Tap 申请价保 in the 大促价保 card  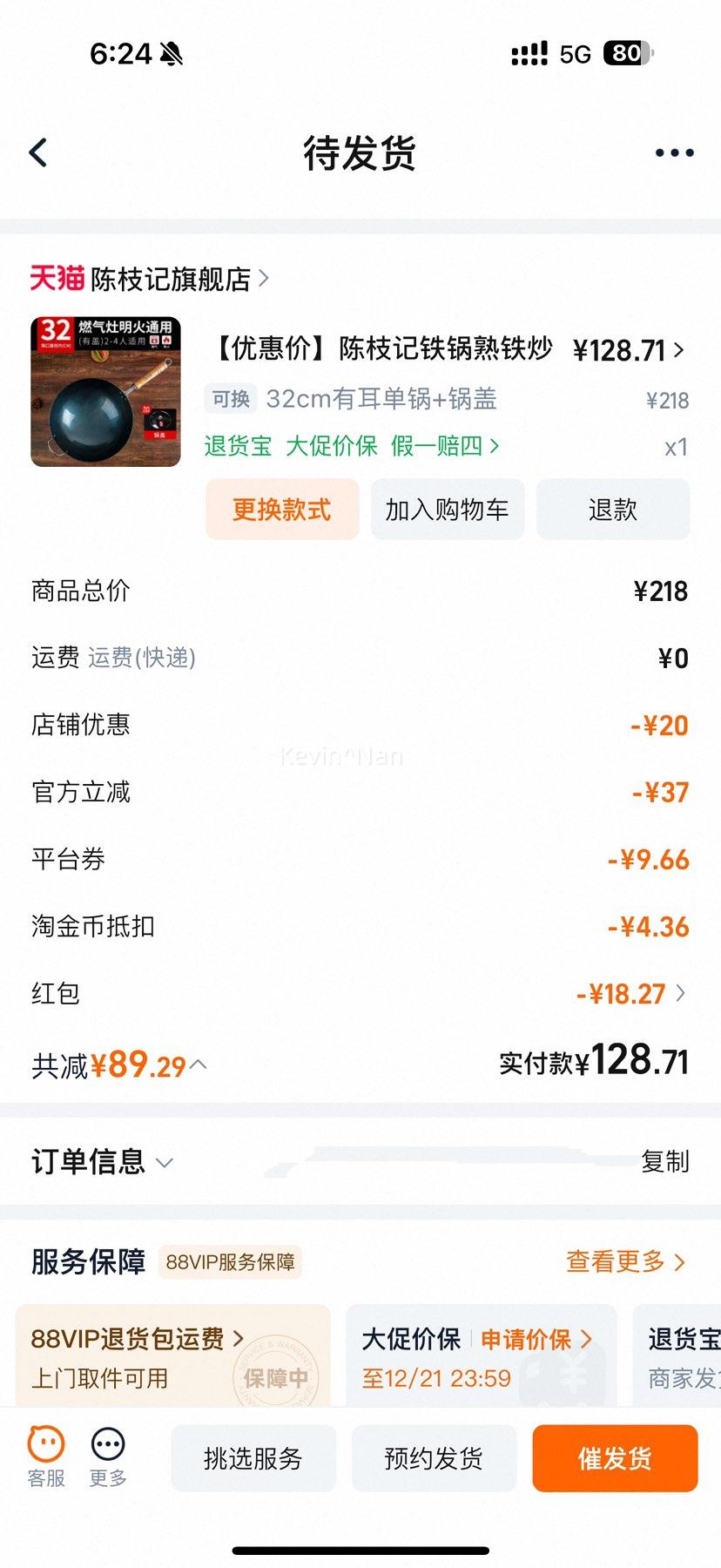point(536,1339)
